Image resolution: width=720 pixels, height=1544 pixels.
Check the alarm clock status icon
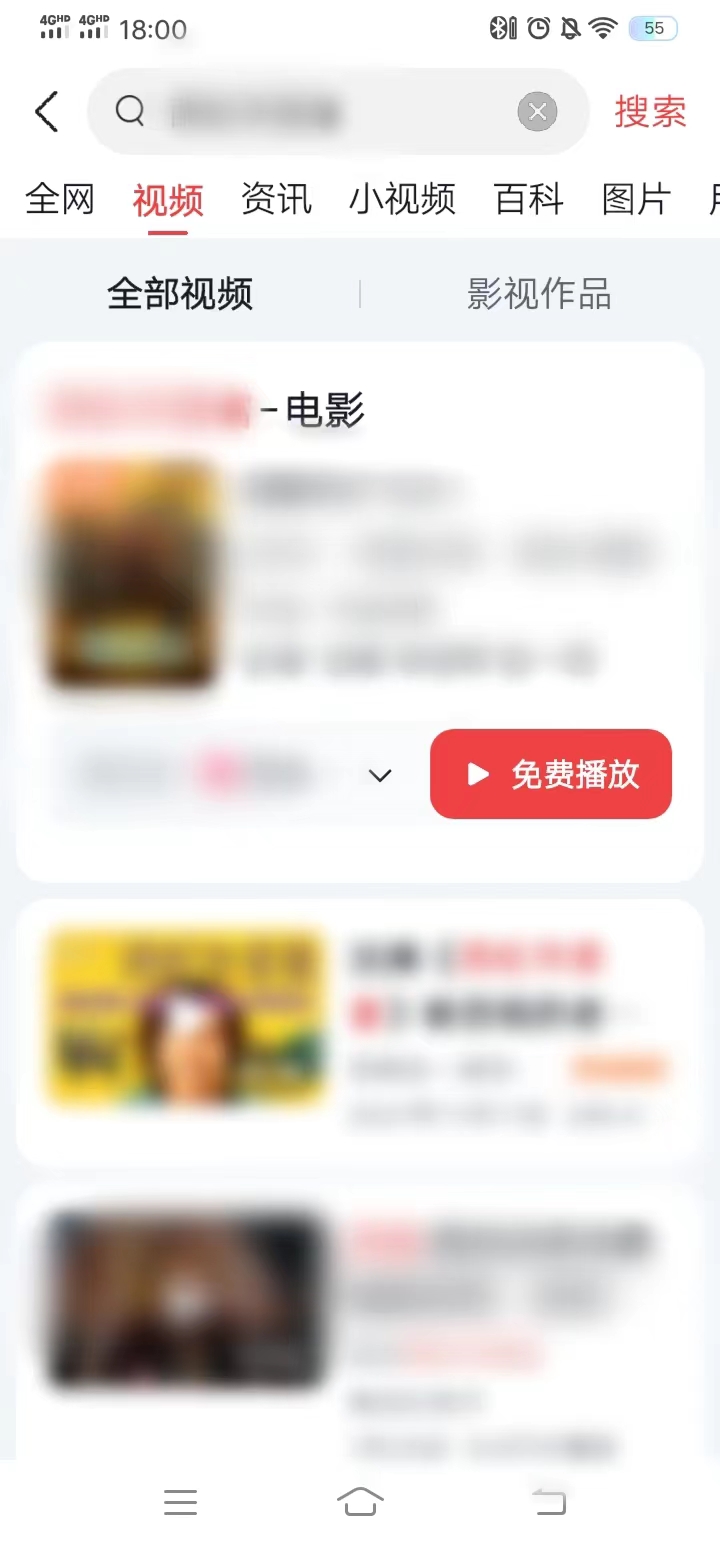click(536, 28)
